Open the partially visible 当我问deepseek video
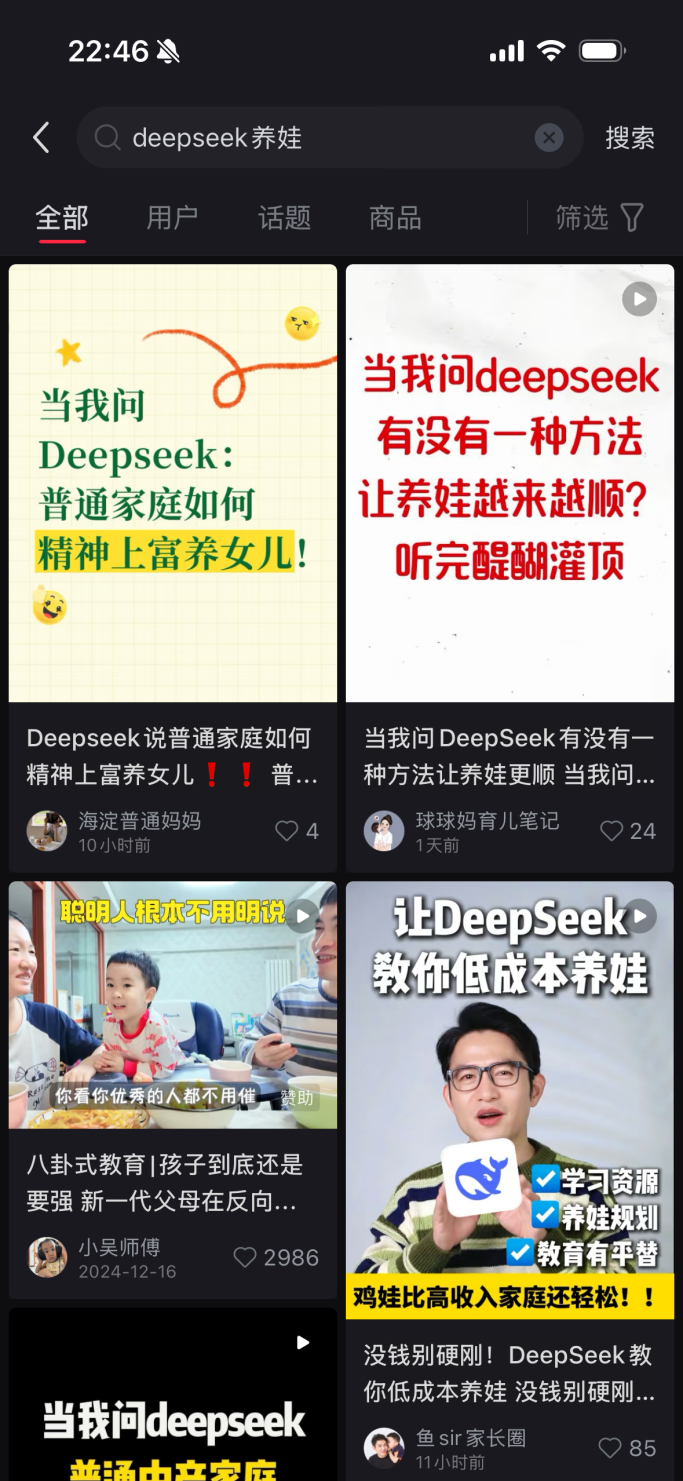Screen dimensions: 683x1481 173,1400
